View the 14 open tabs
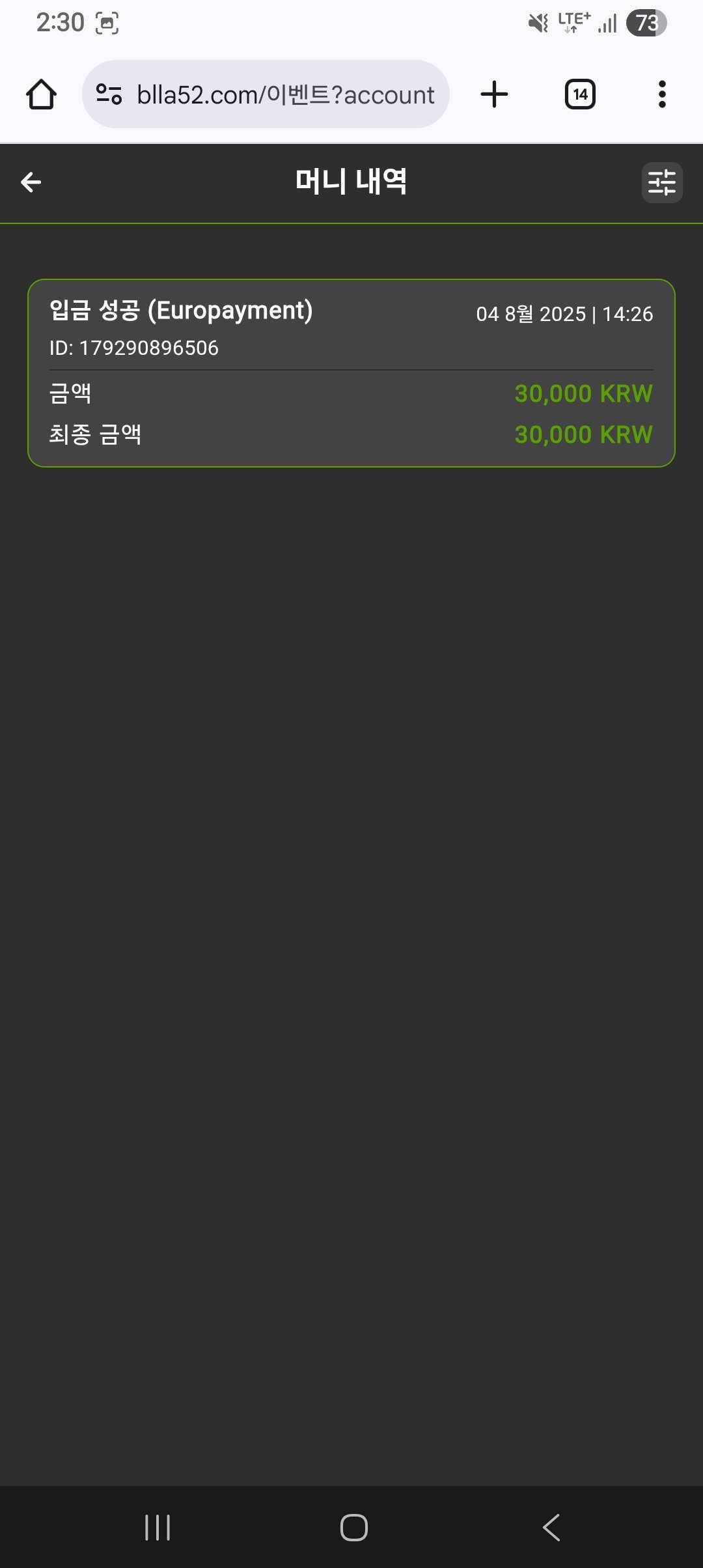This screenshot has width=703, height=1568. (x=580, y=94)
